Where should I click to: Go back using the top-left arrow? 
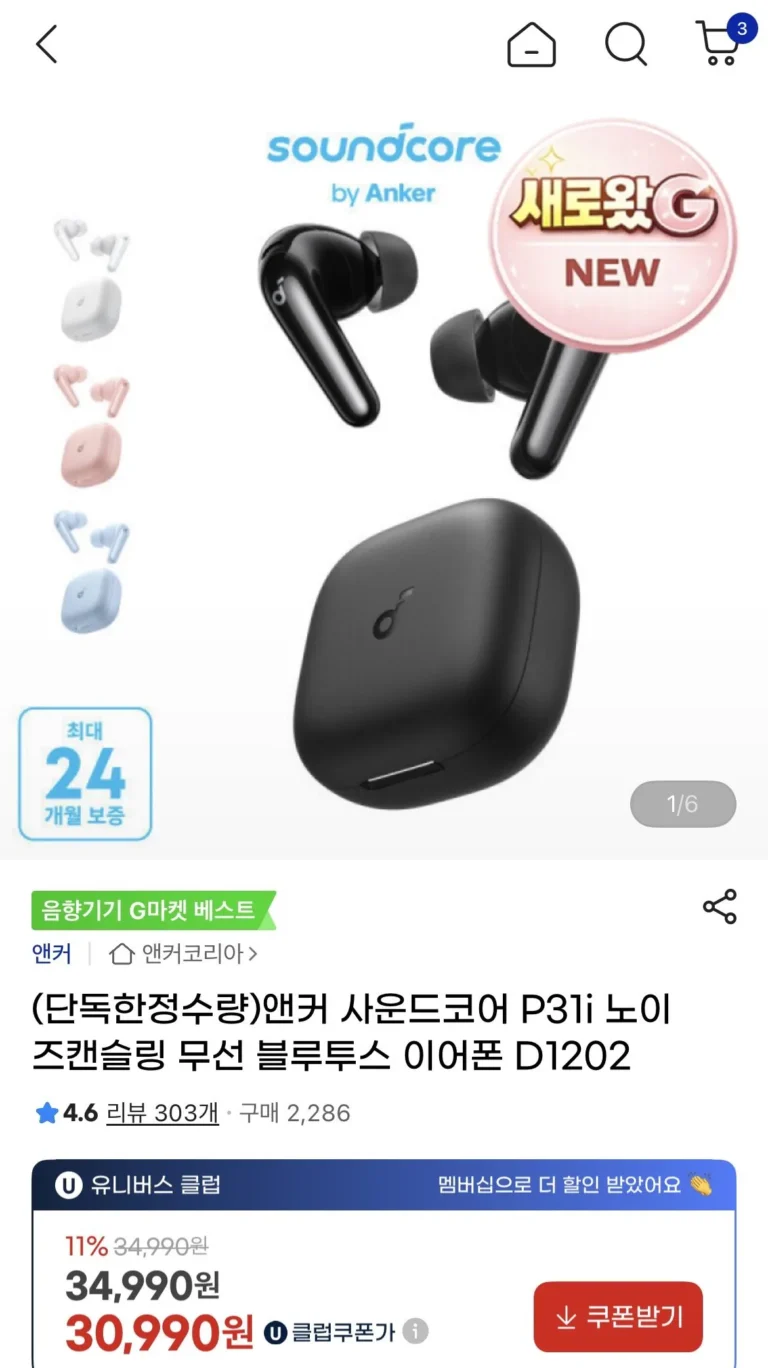coord(47,44)
